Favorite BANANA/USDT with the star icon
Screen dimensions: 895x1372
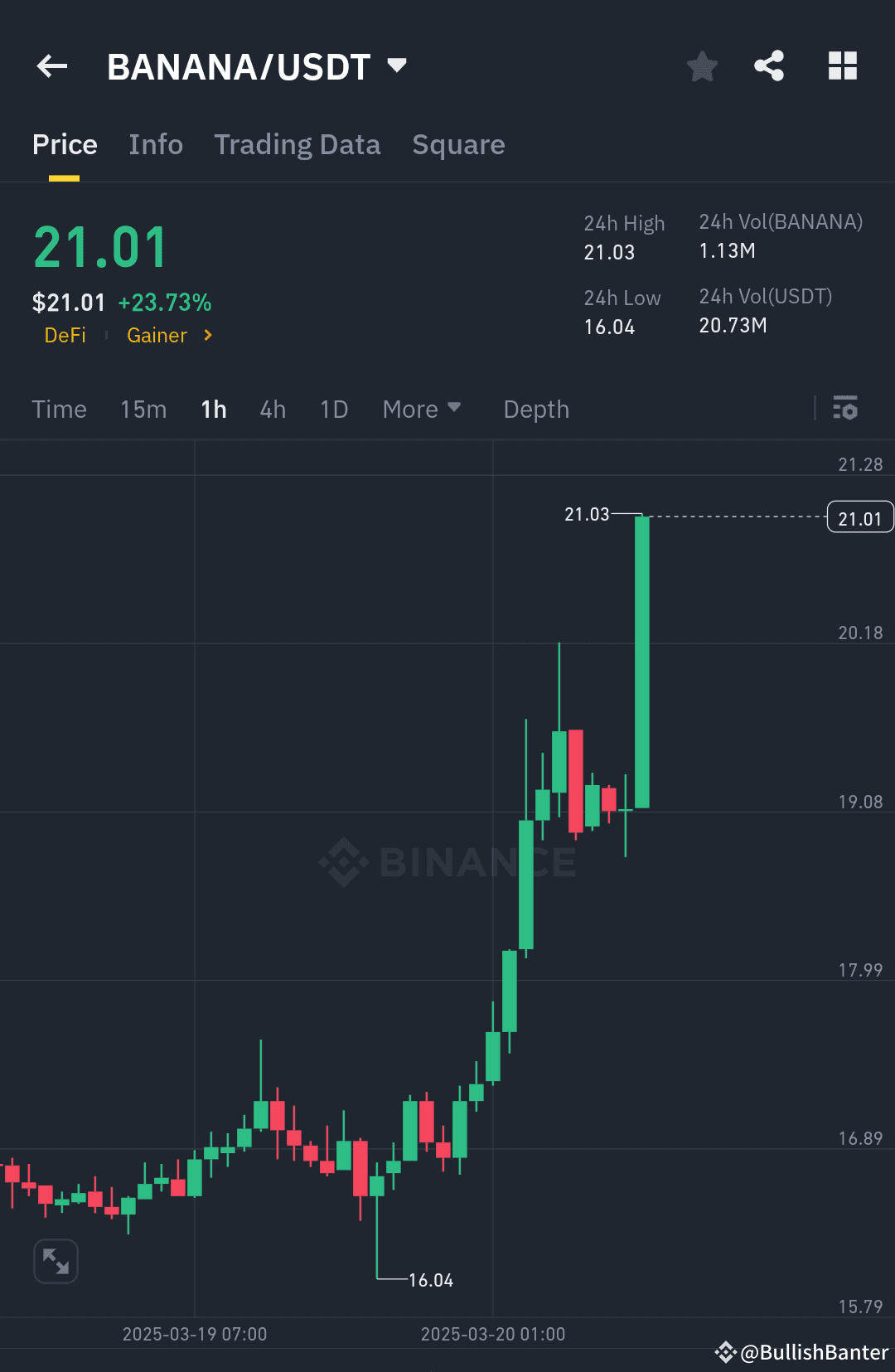tap(702, 66)
